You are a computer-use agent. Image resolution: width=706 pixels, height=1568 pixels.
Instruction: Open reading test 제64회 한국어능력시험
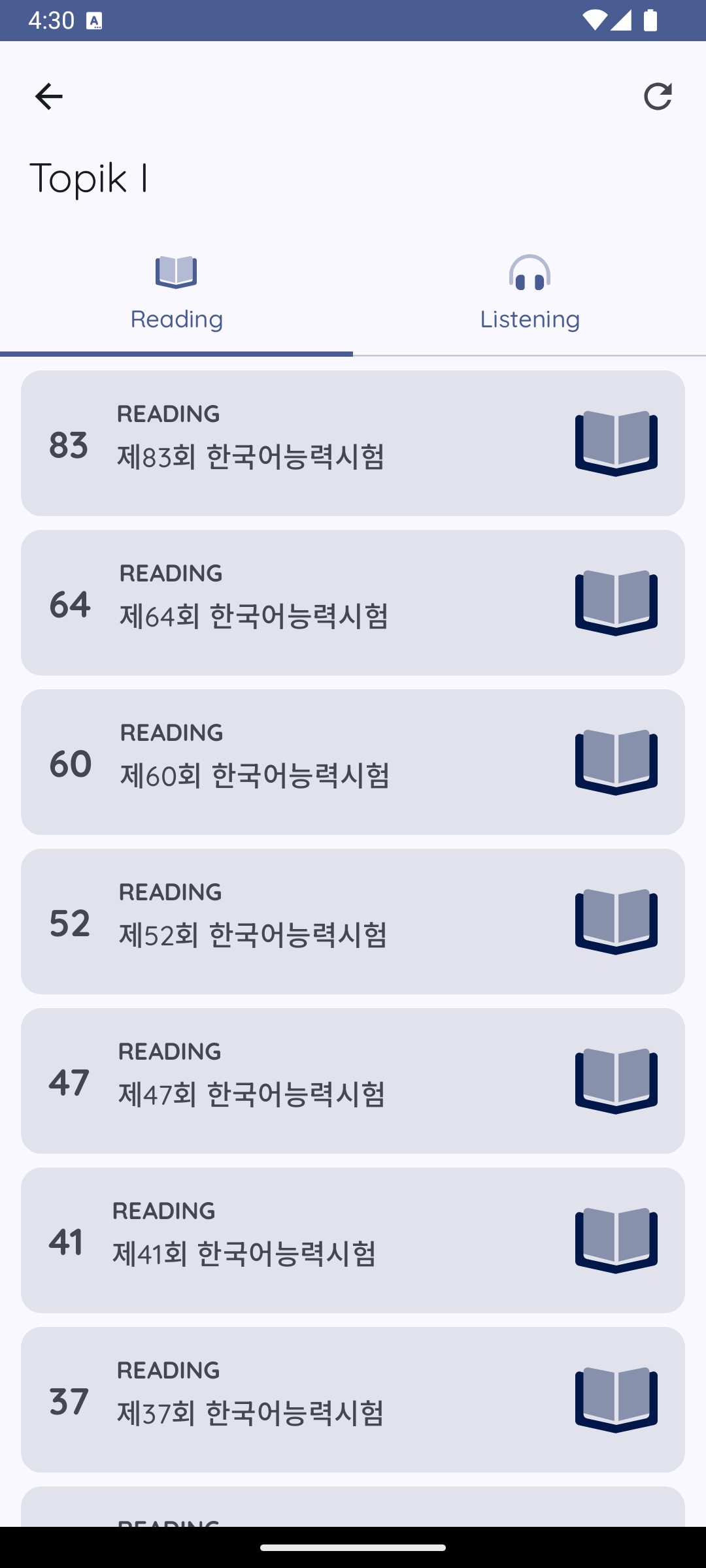[x=353, y=603]
